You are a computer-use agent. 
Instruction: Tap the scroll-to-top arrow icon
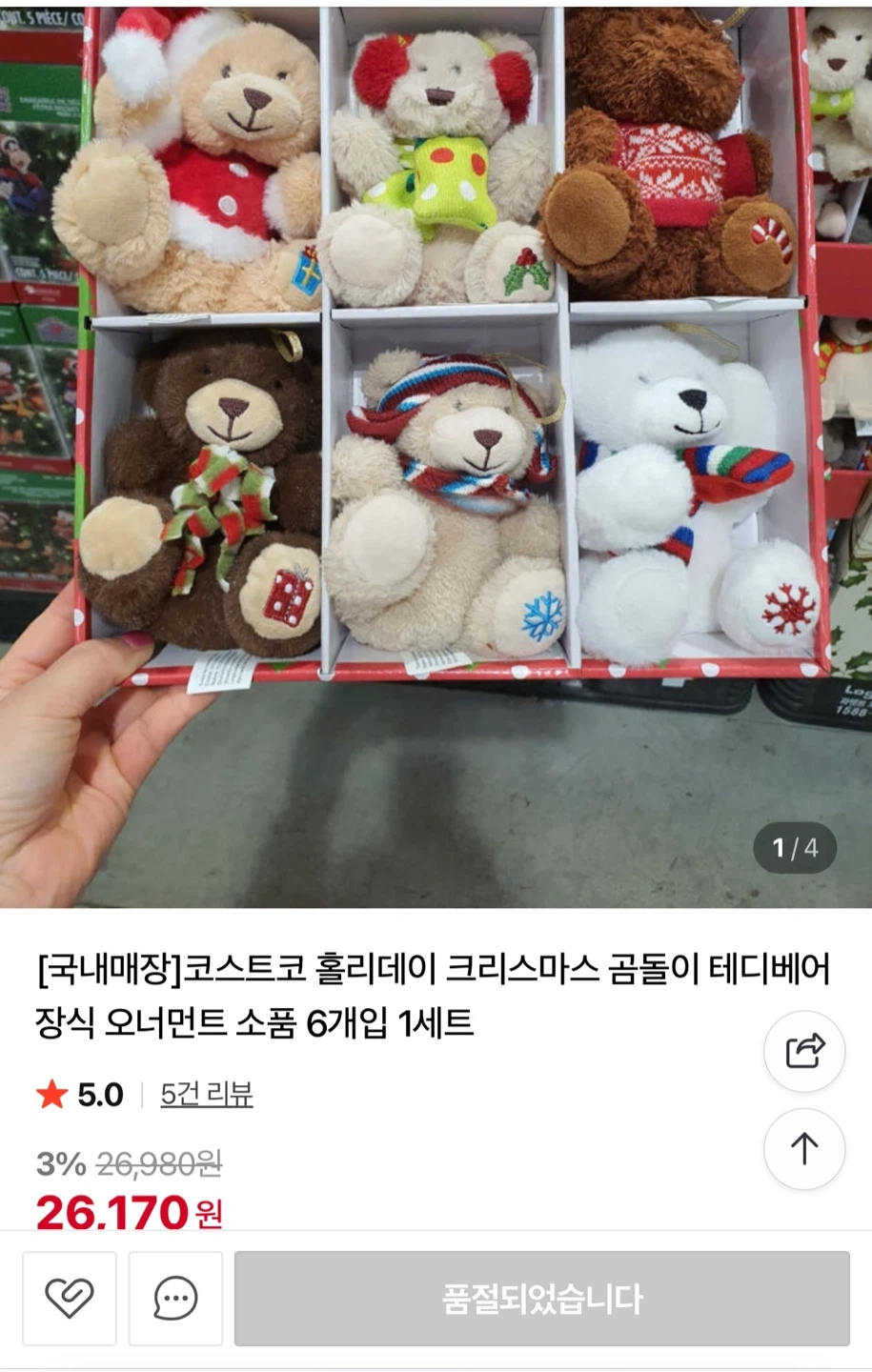pyautogui.click(x=803, y=1149)
